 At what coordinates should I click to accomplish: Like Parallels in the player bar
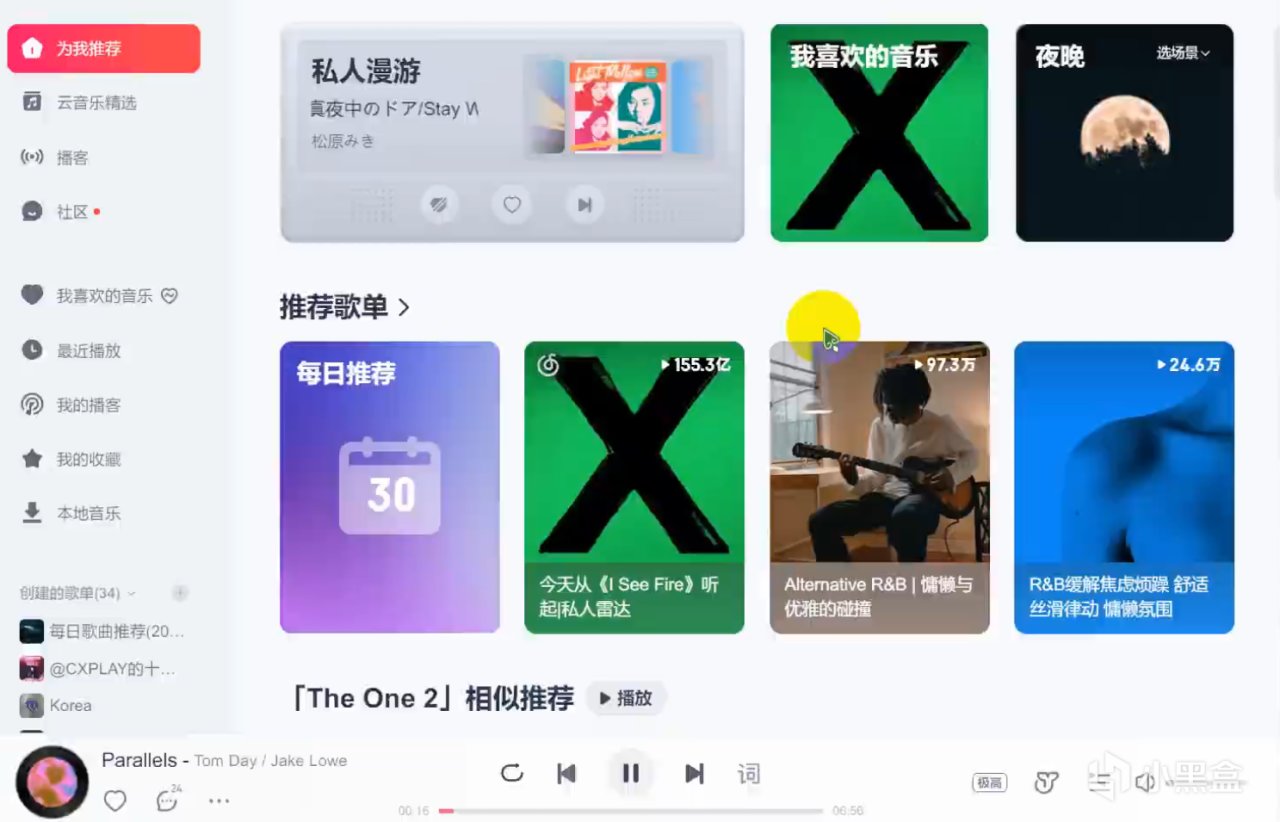[115, 800]
